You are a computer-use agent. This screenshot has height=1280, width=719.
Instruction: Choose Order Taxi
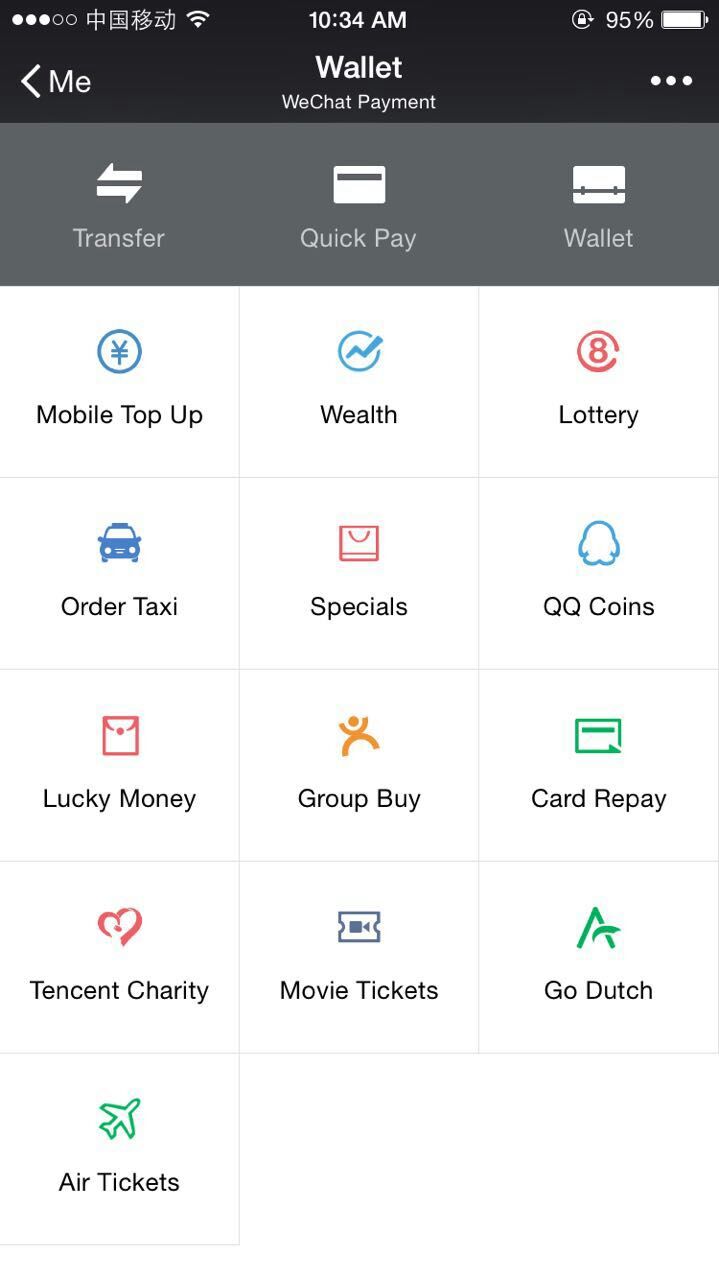(x=119, y=574)
